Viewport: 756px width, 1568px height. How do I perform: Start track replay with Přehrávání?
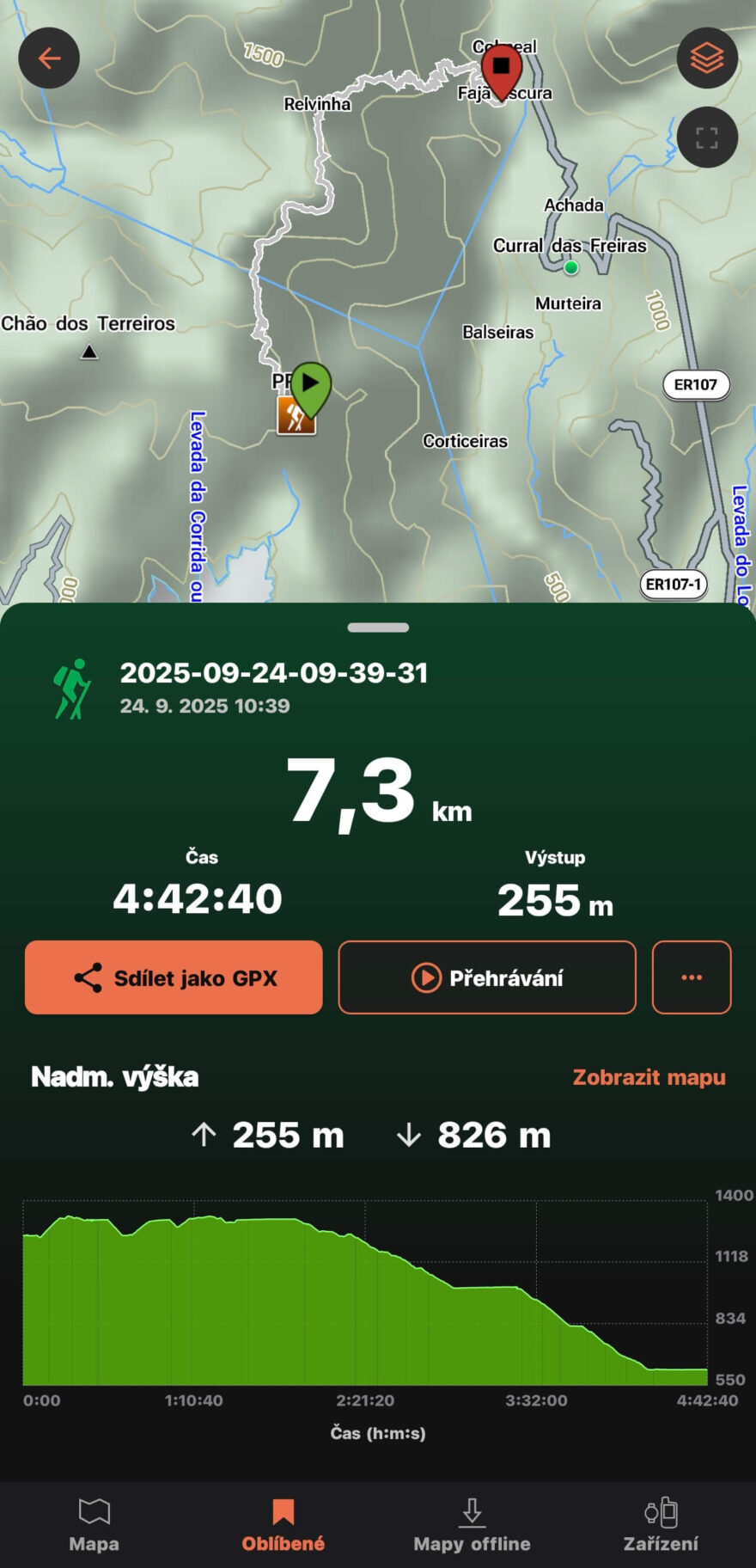click(x=487, y=977)
